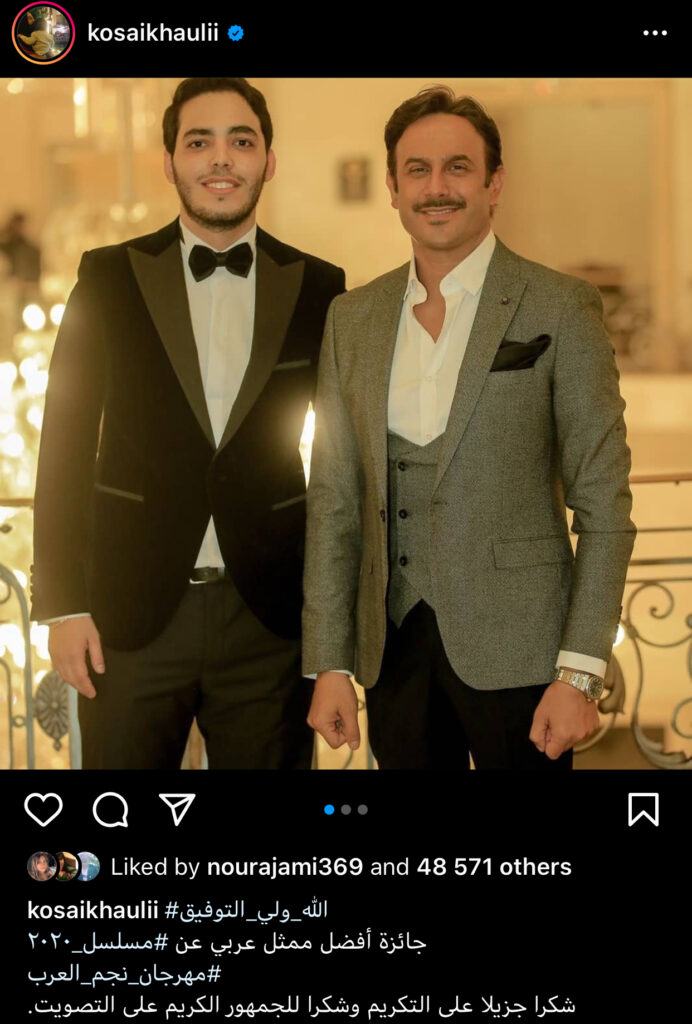692x1024 pixels.
Task: Open the comments on this post
Action: (110, 809)
